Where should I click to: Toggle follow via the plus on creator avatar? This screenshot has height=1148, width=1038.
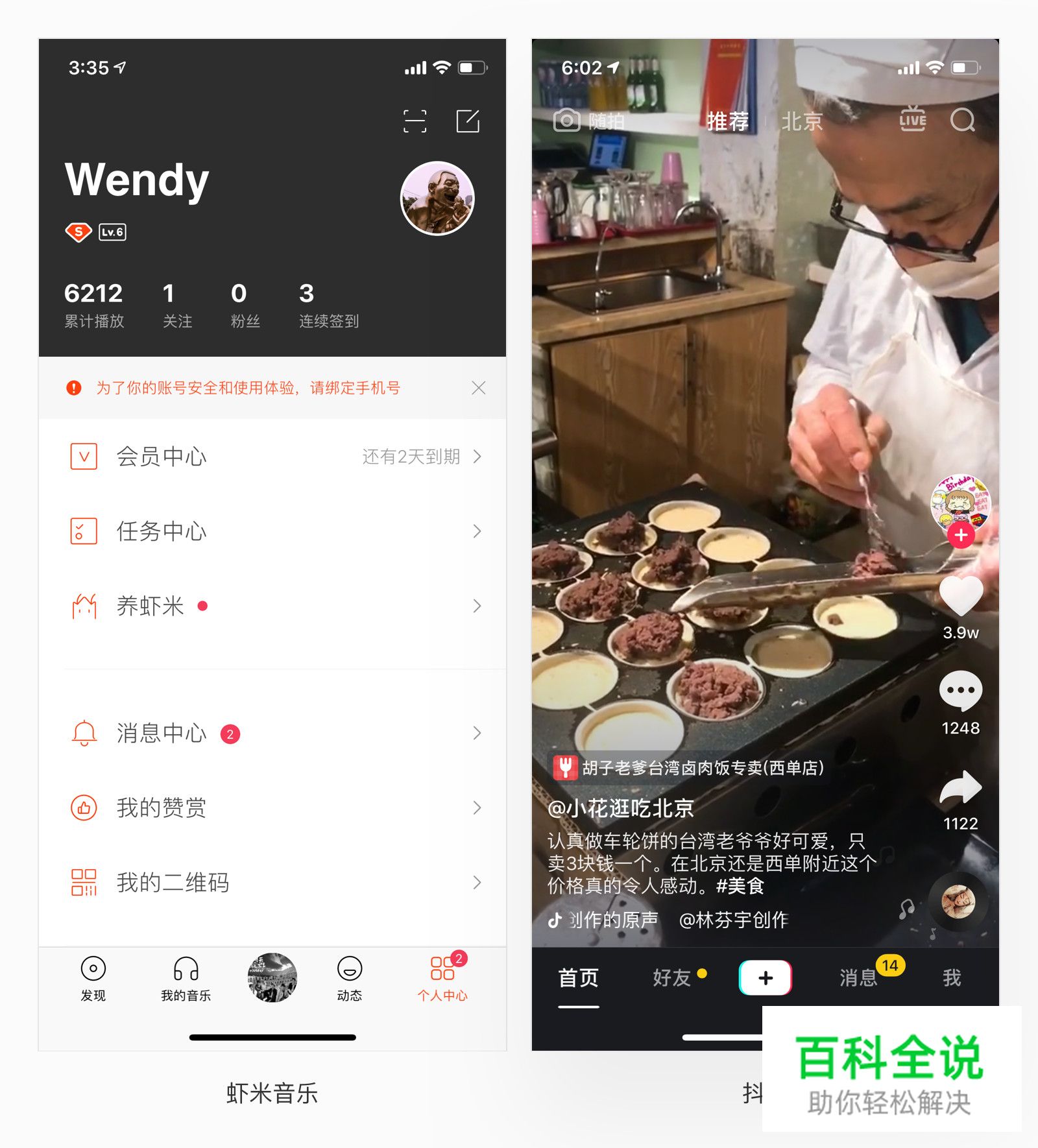pyautogui.click(x=961, y=536)
